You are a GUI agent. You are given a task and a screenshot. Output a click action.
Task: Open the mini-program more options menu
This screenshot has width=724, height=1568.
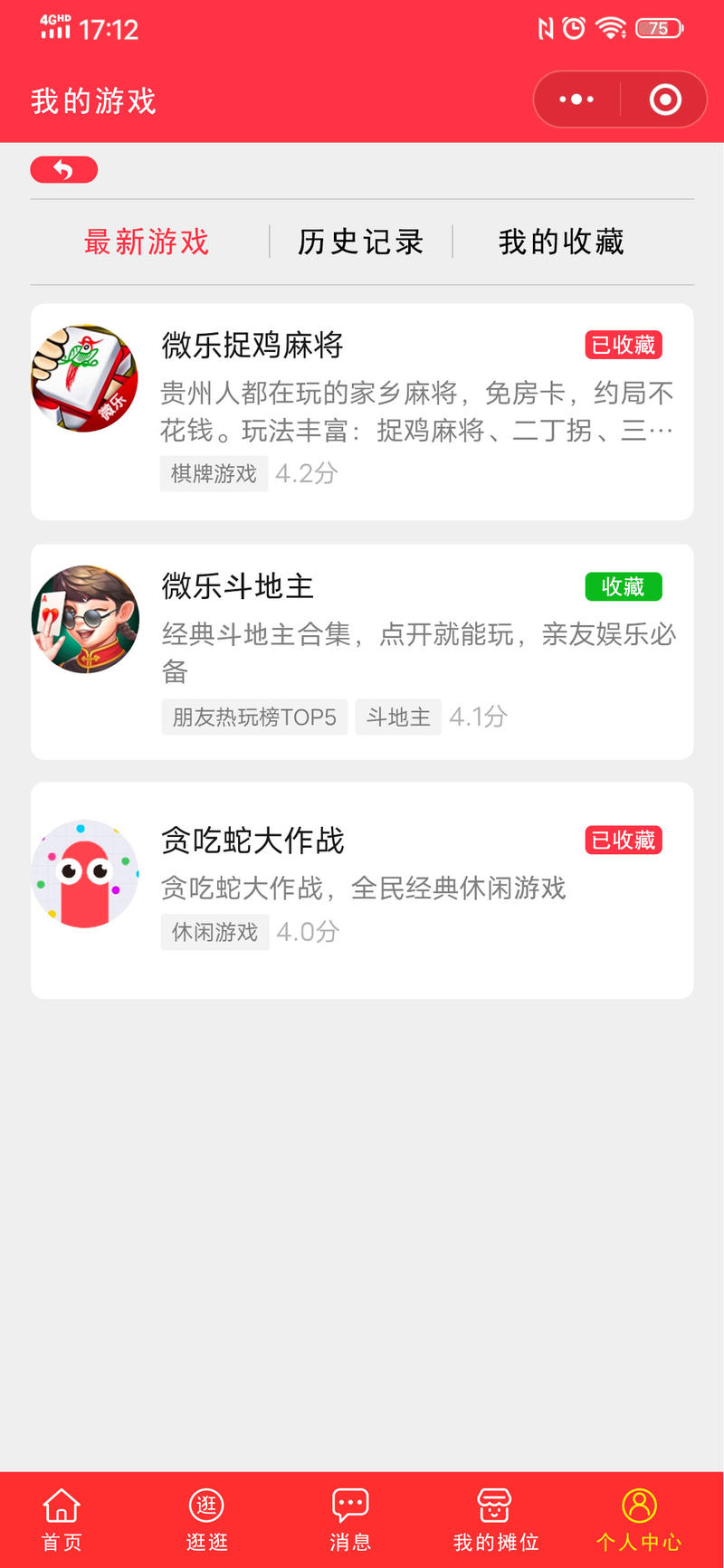pyautogui.click(x=577, y=100)
